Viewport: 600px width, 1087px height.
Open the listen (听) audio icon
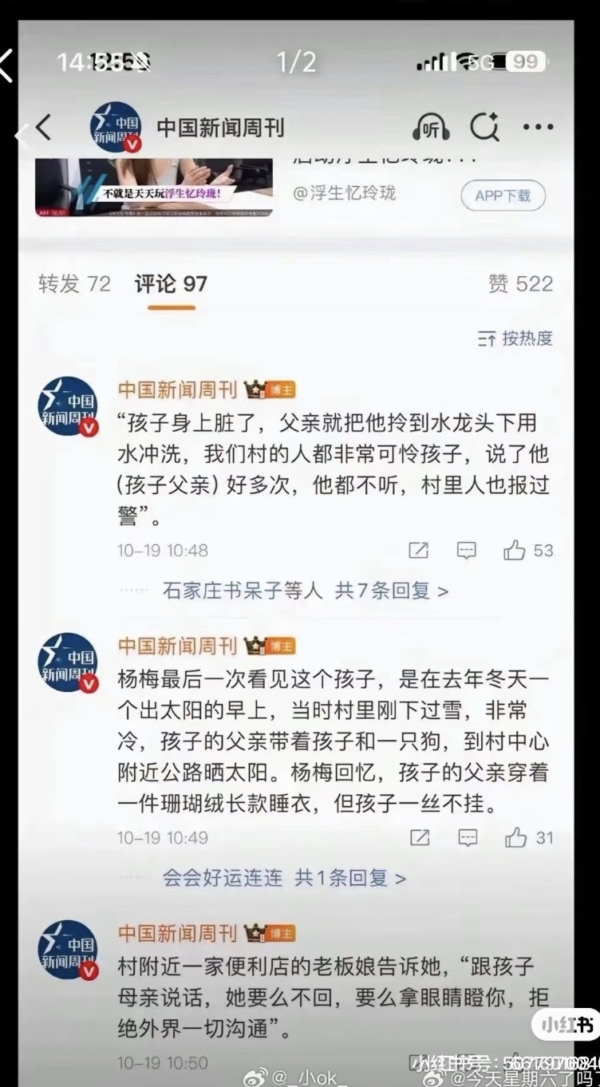click(430, 128)
